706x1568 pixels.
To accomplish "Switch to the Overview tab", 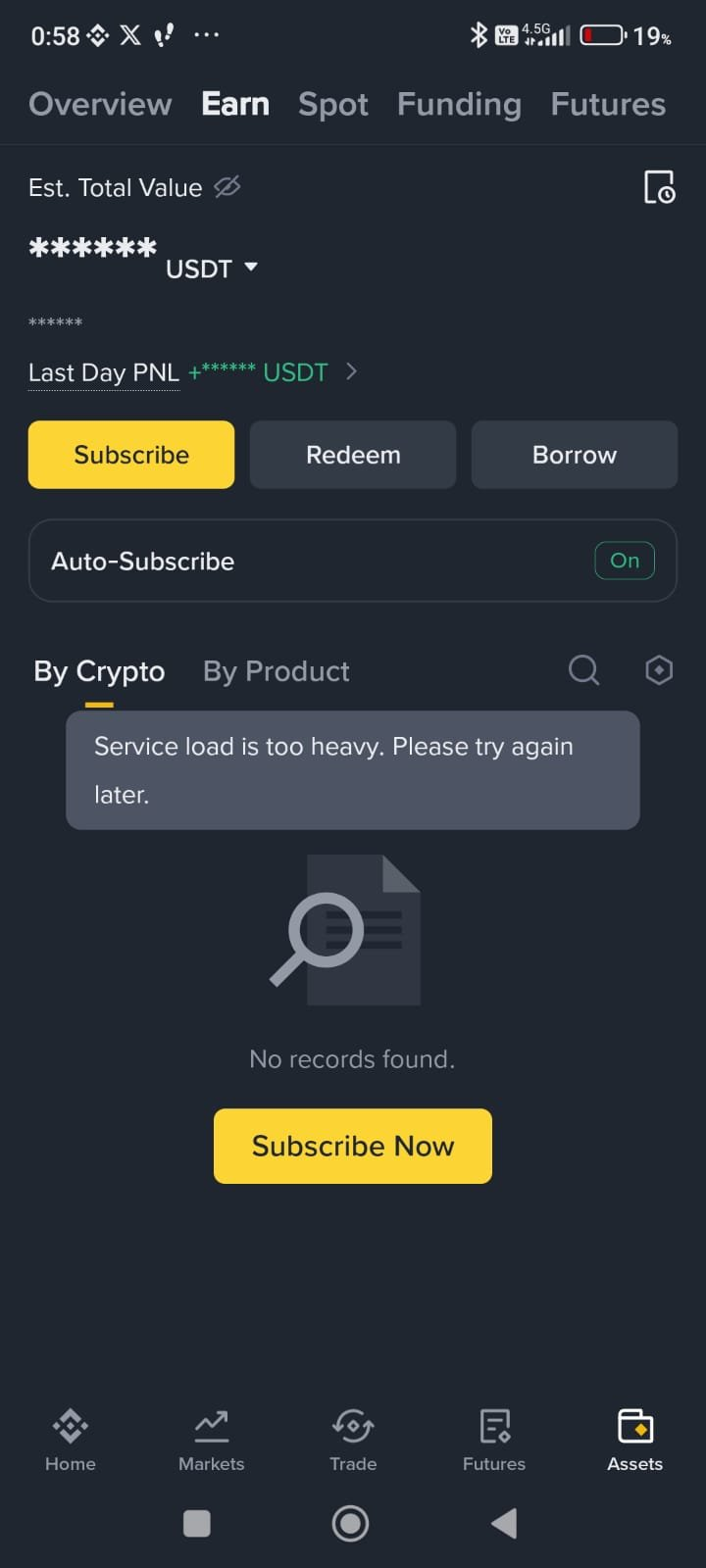I will tap(100, 104).
